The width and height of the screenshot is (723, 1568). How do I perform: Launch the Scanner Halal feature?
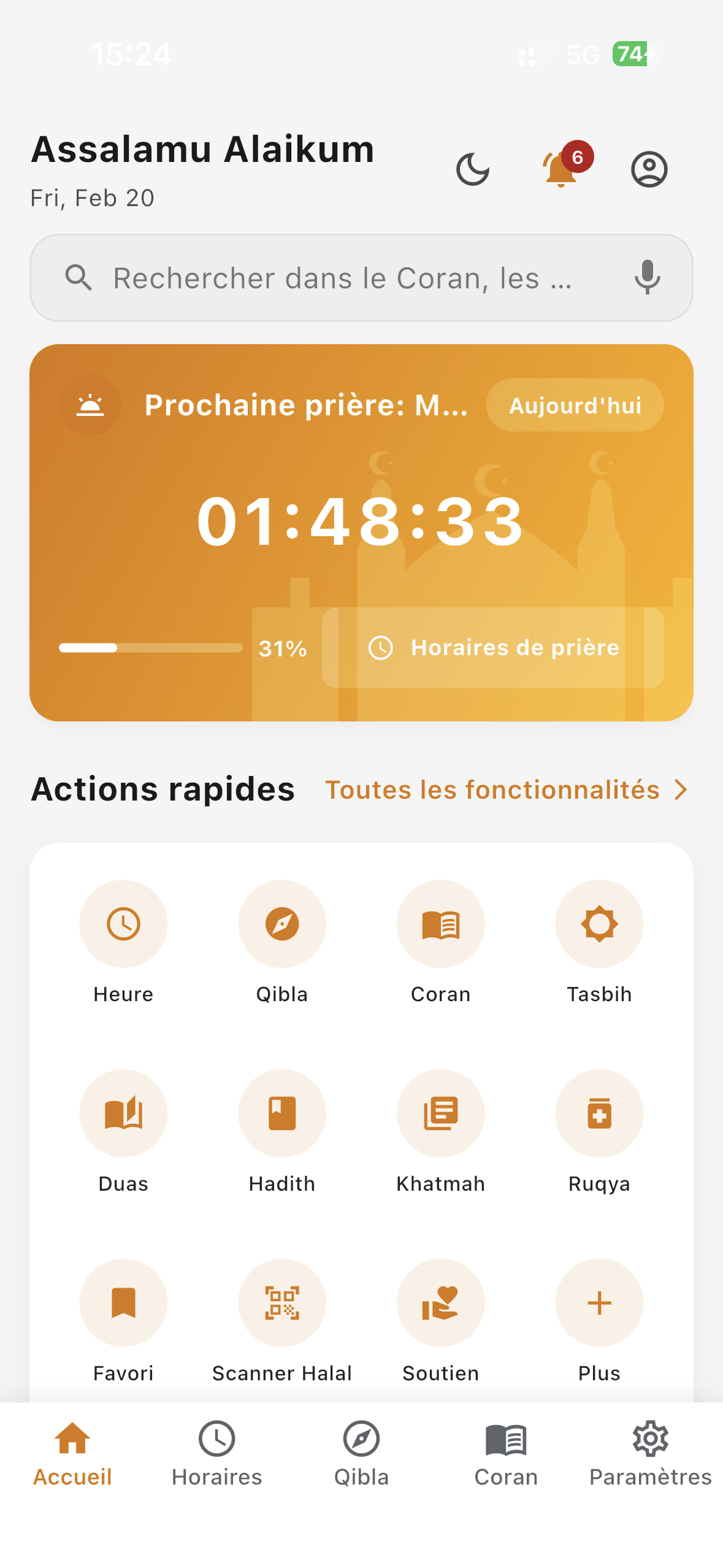(281, 1302)
